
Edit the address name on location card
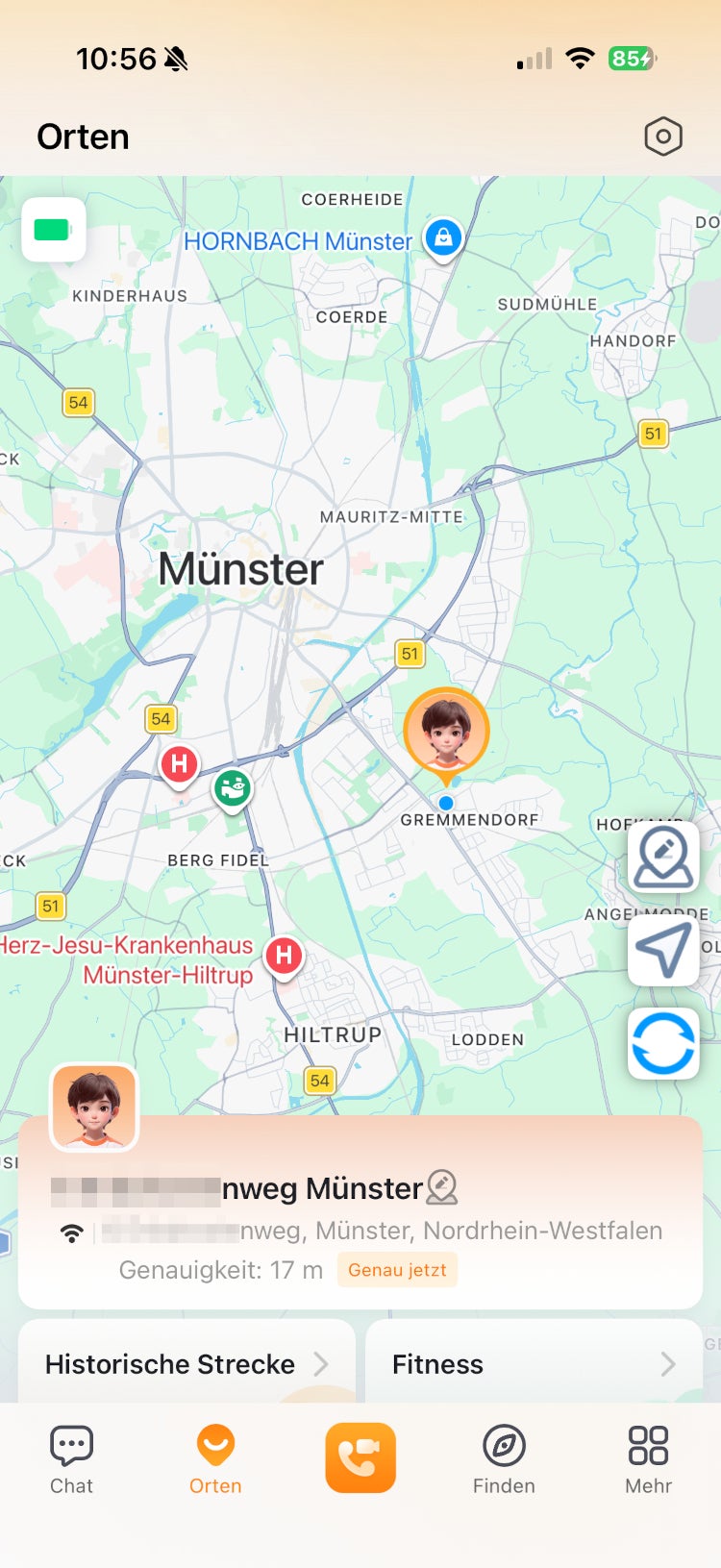tap(442, 1187)
